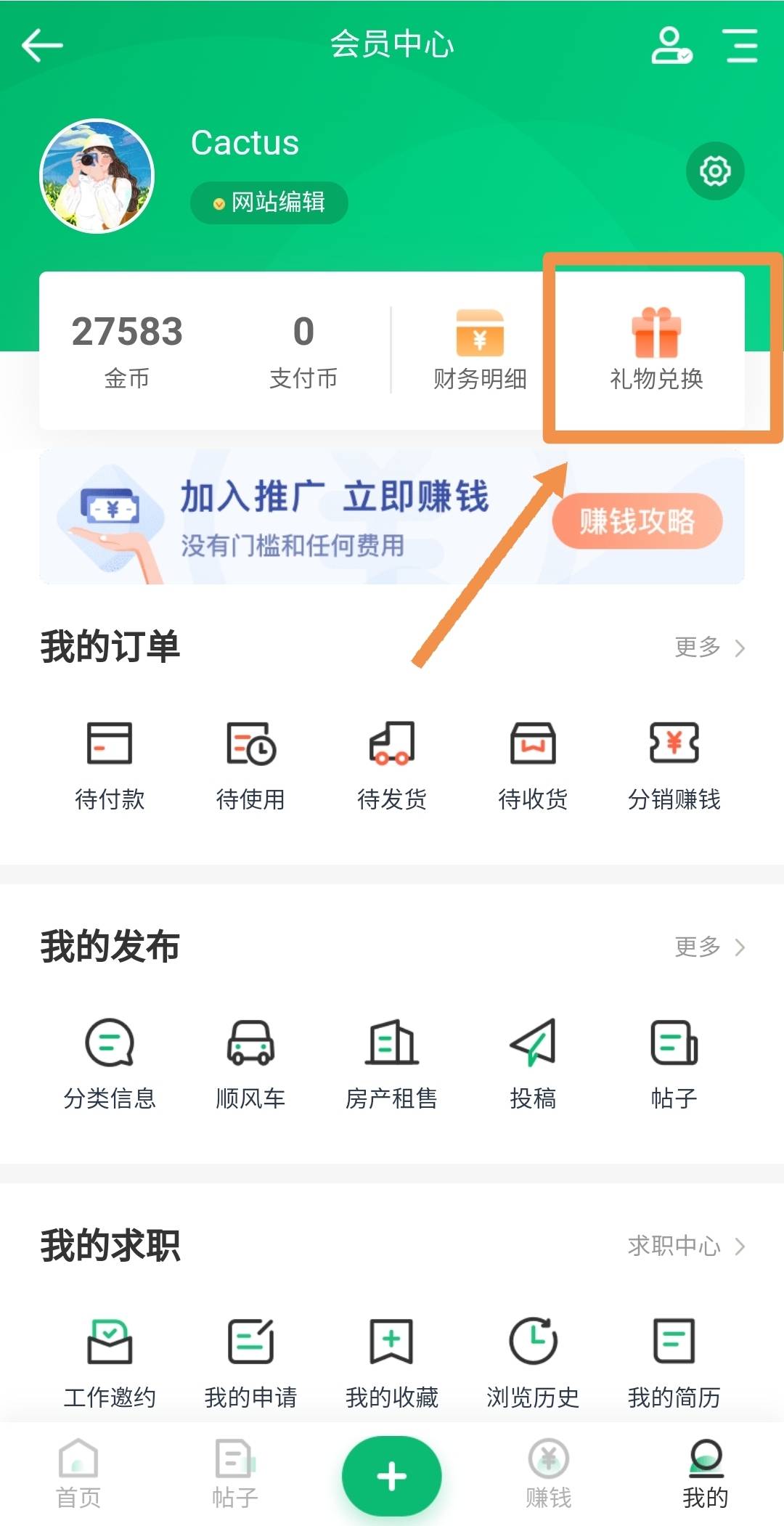Image resolution: width=784 pixels, height=1526 pixels.
Task: Open 工作邀约 job invitations
Action: pos(110,1364)
